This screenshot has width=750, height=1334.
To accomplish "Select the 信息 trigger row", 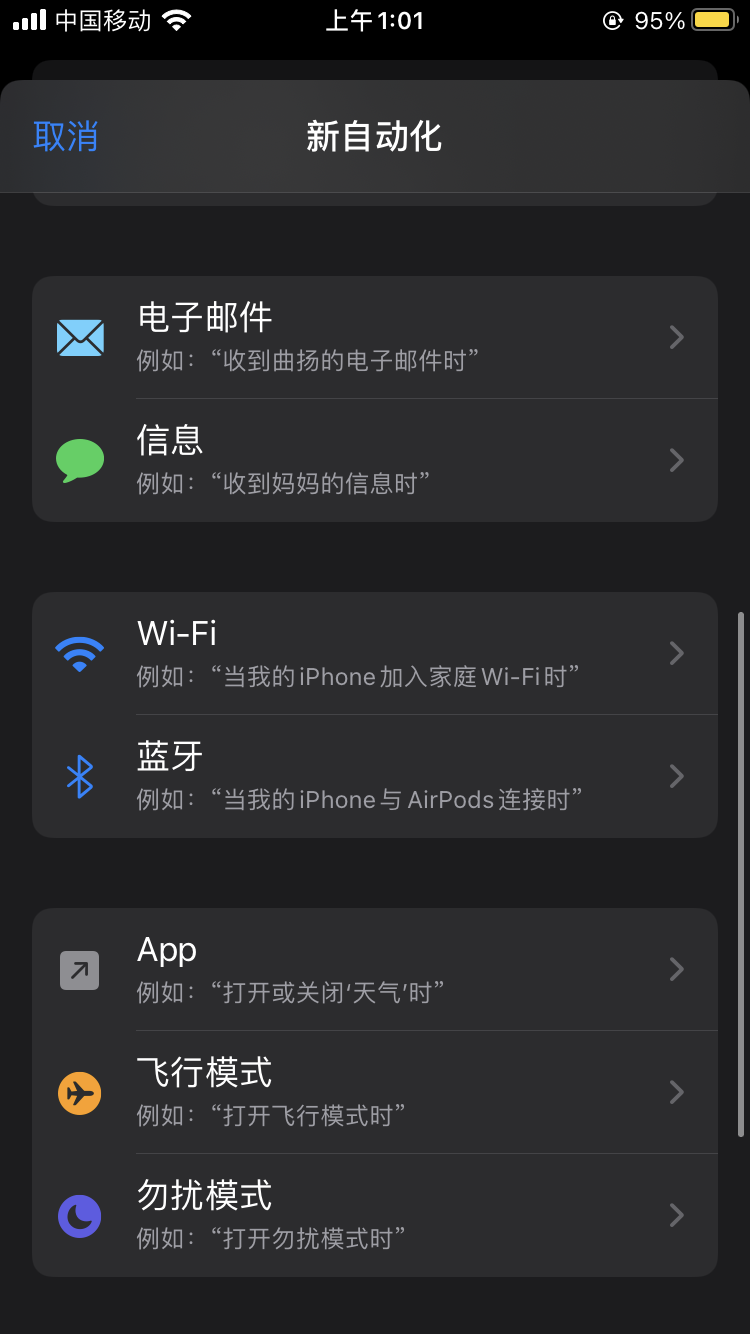I will [374, 460].
